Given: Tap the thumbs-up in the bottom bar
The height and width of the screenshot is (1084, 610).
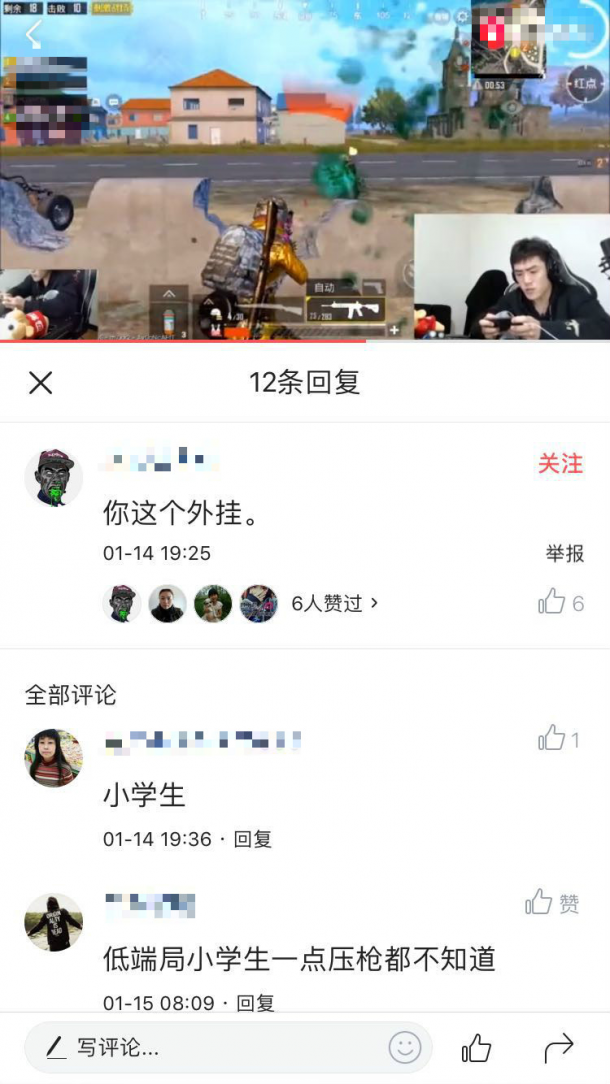Looking at the screenshot, I should coord(477,1048).
